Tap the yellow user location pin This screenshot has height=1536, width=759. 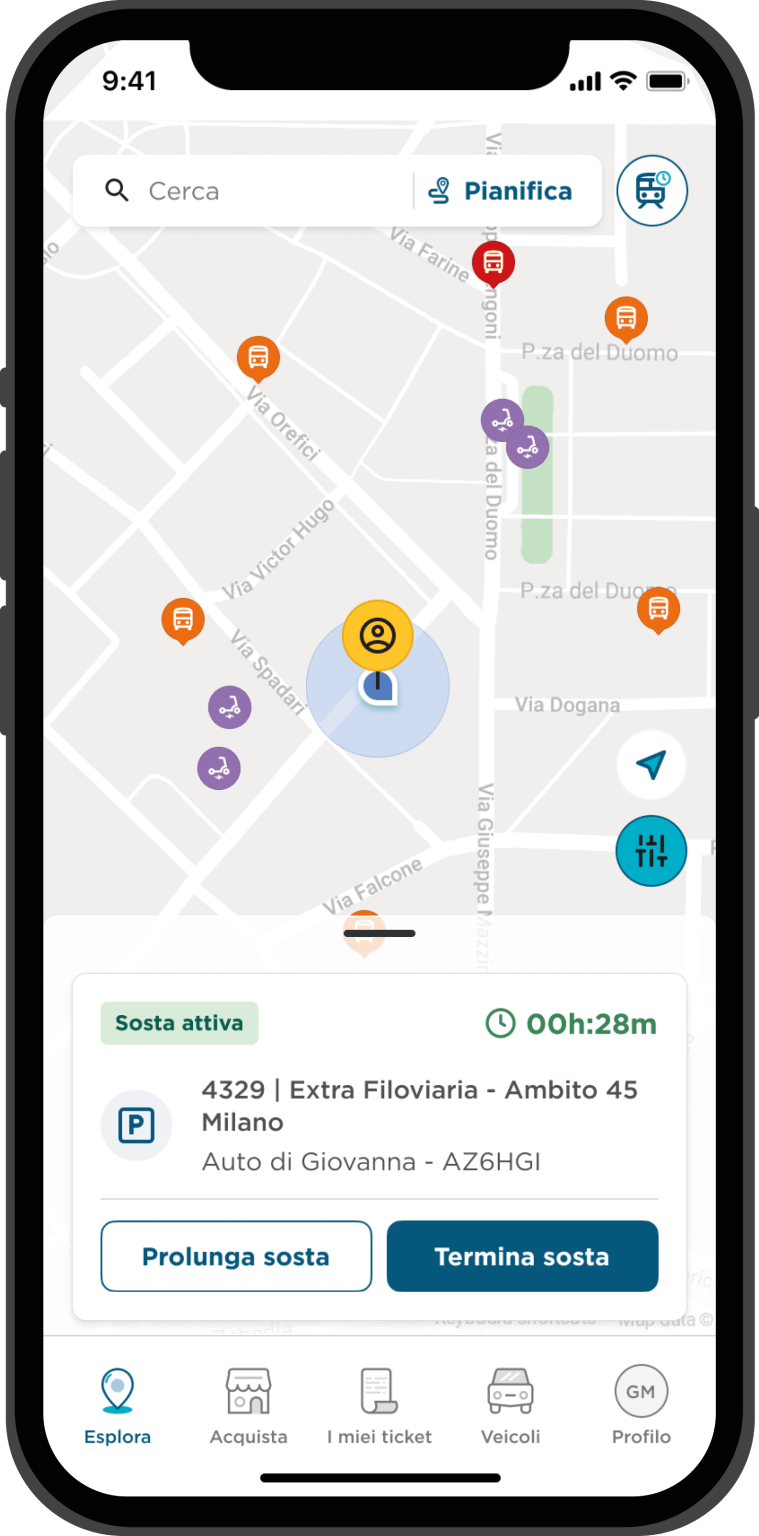(x=378, y=636)
